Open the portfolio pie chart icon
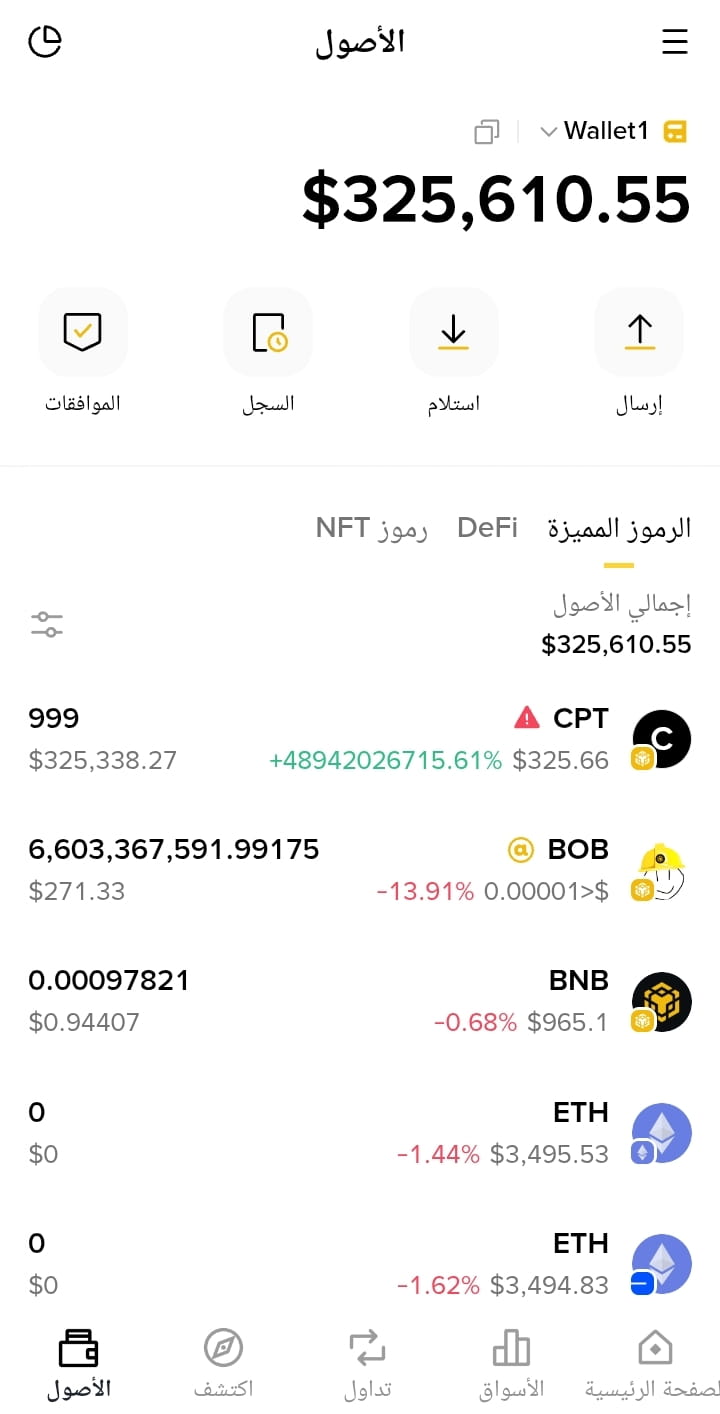 tap(45, 42)
